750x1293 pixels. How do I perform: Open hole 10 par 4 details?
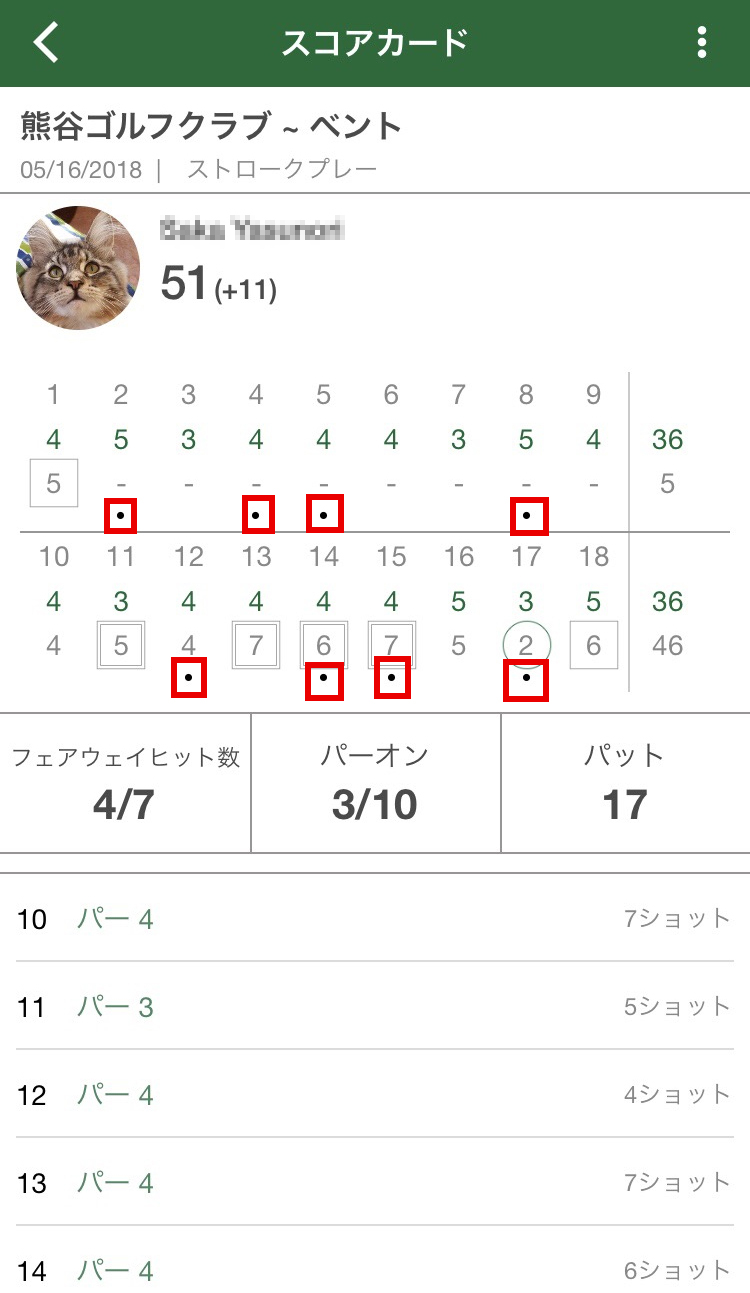[x=375, y=918]
